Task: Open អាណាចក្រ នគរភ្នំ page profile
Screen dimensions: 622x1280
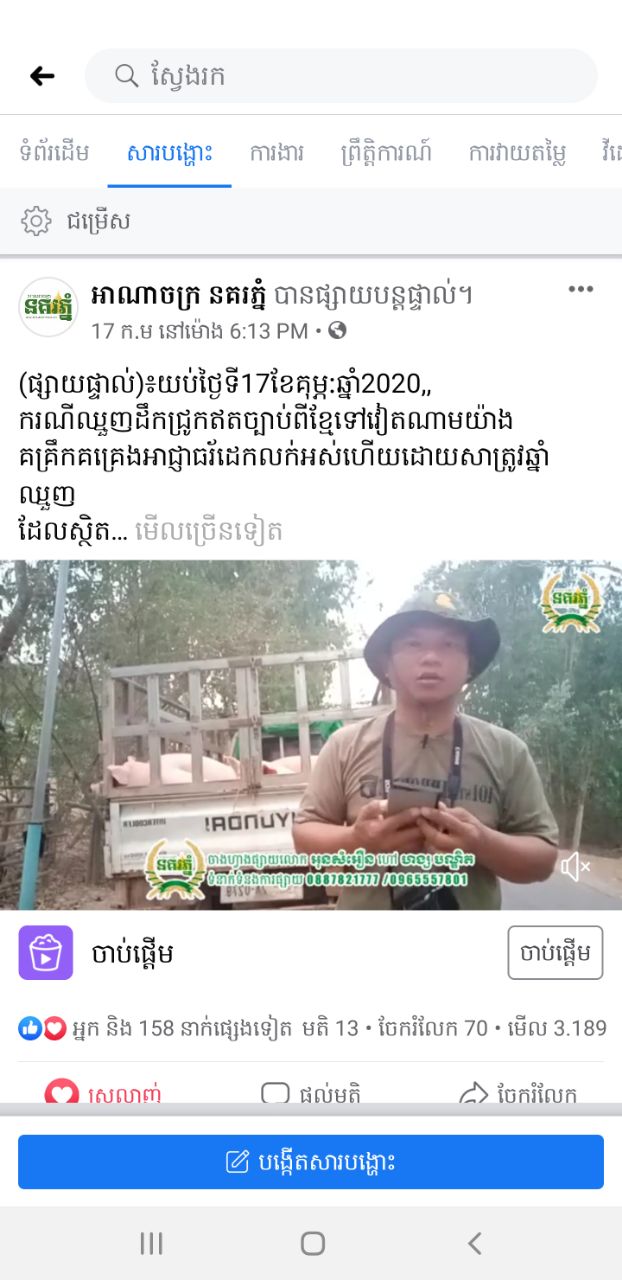Action: coord(179,295)
